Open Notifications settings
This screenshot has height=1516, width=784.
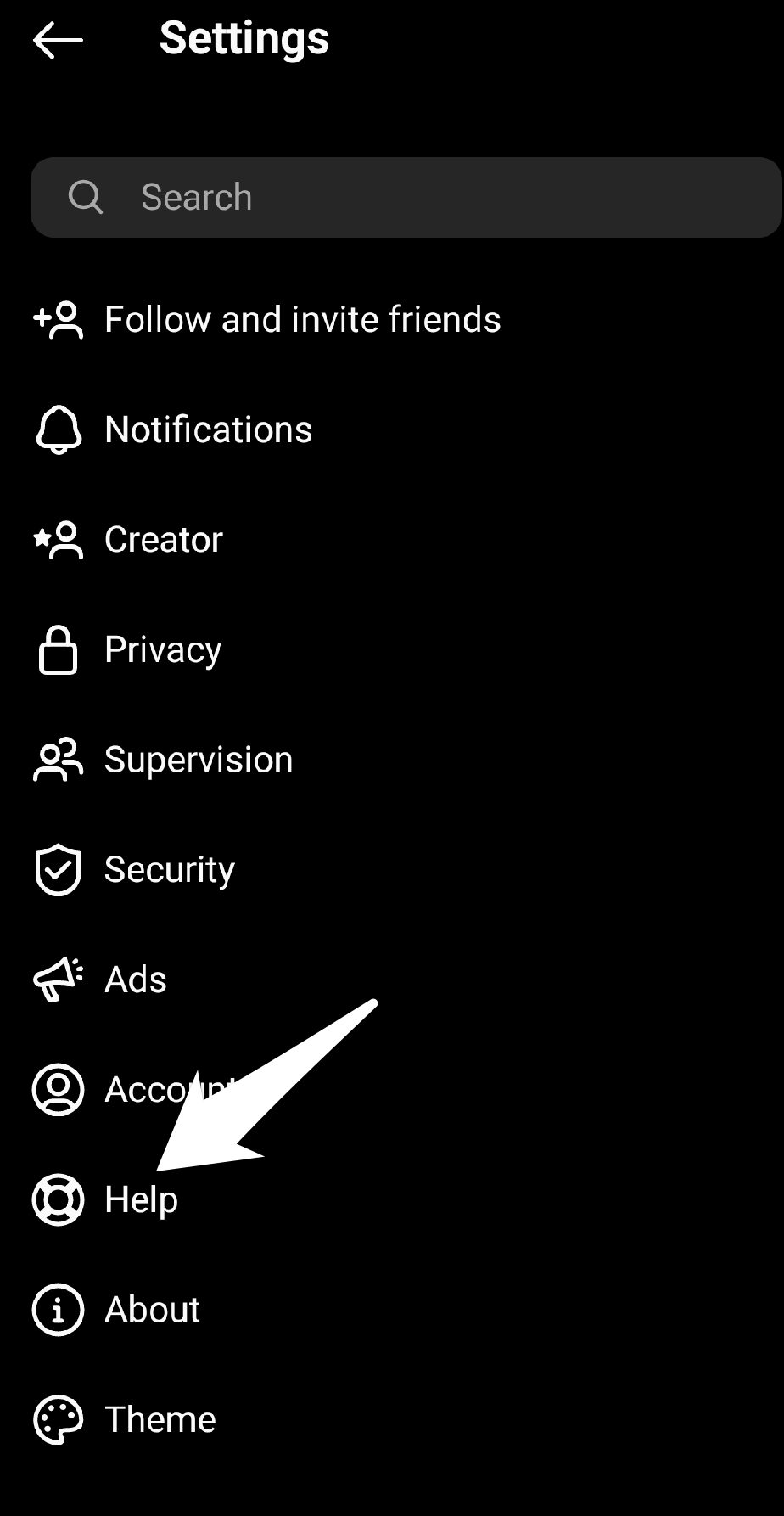(208, 430)
